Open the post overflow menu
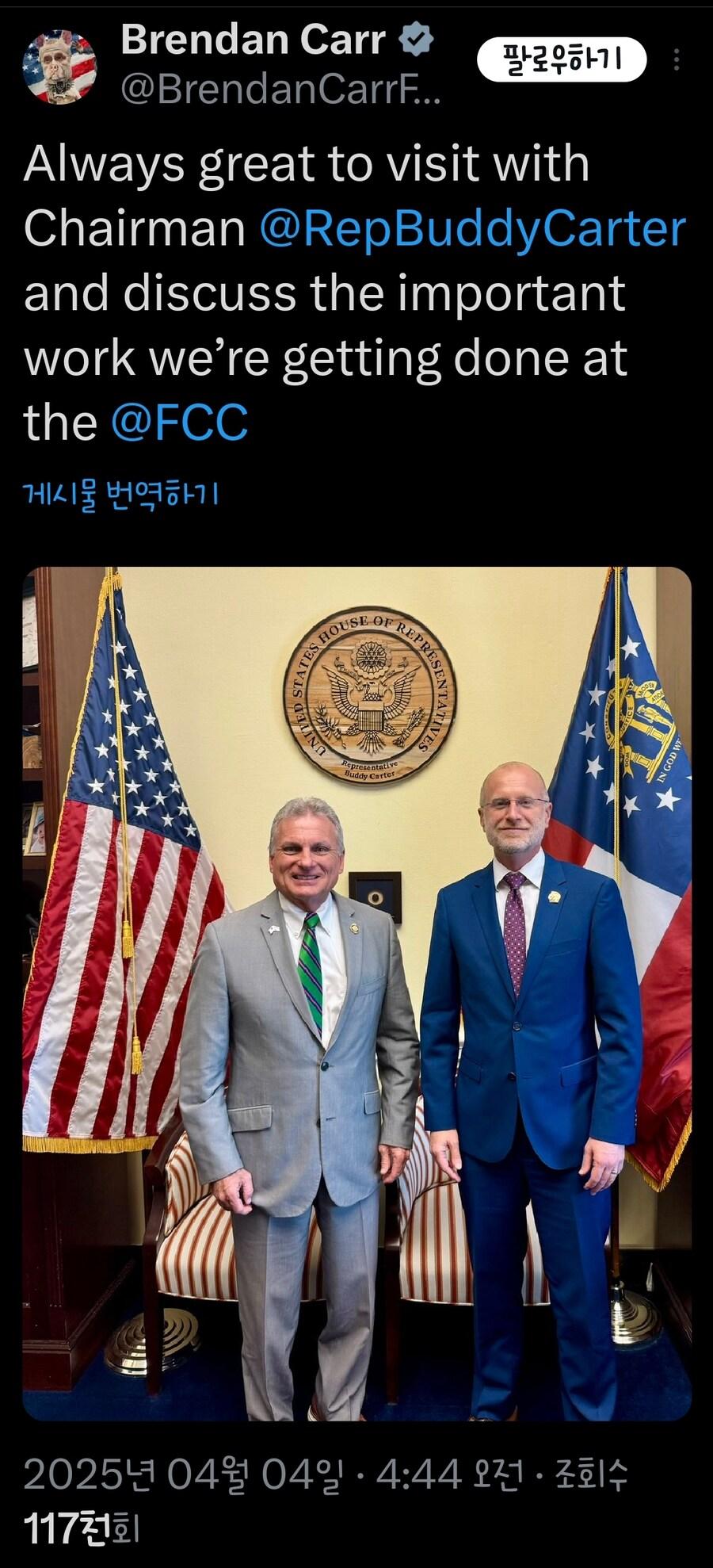Screen dimensions: 713x1568 click(x=676, y=60)
